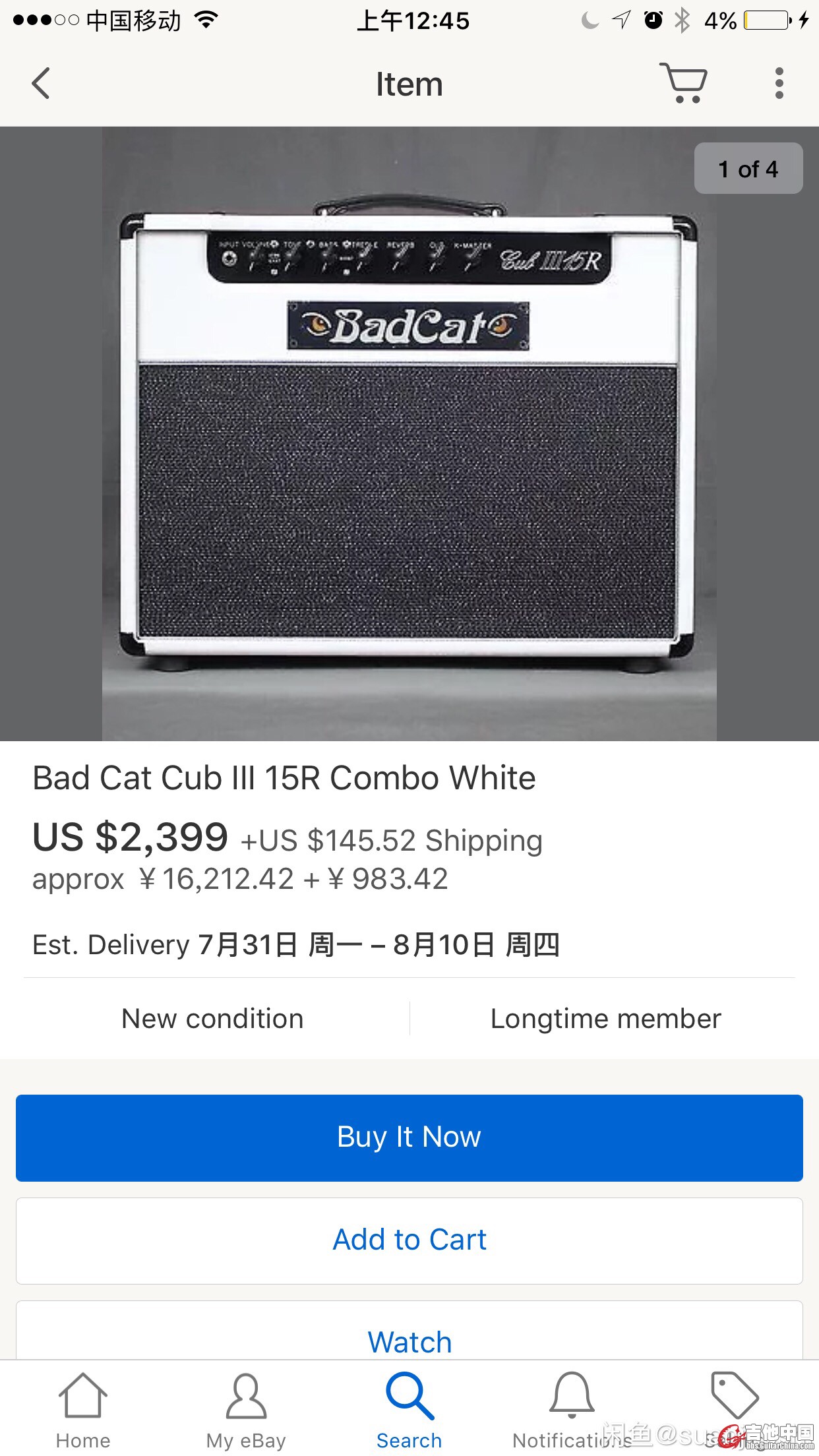The image size is (819, 1456).
Task: View the Bad Cat amp photo fullscreen
Action: 409,433
